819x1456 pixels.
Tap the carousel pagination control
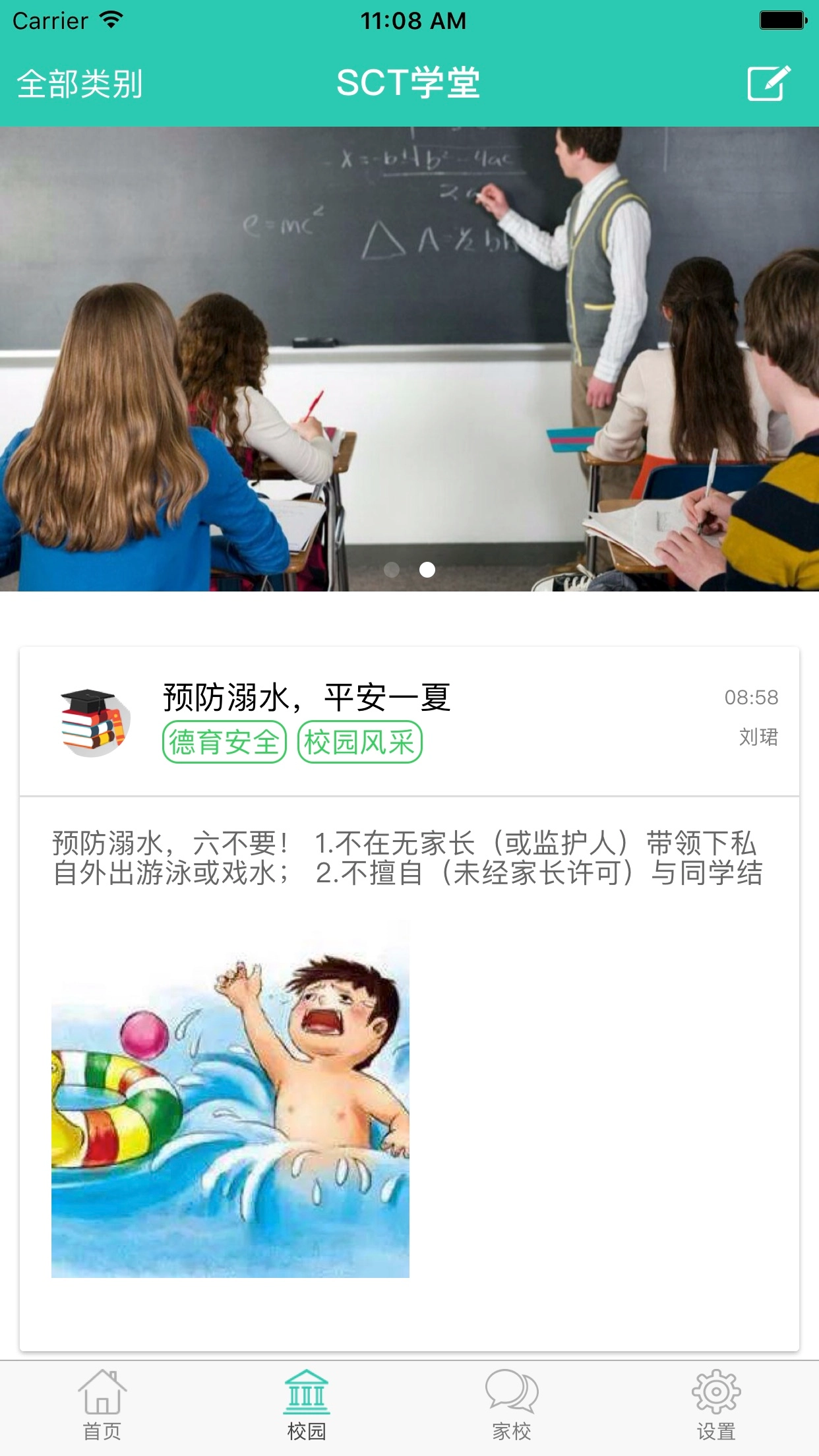tap(409, 569)
